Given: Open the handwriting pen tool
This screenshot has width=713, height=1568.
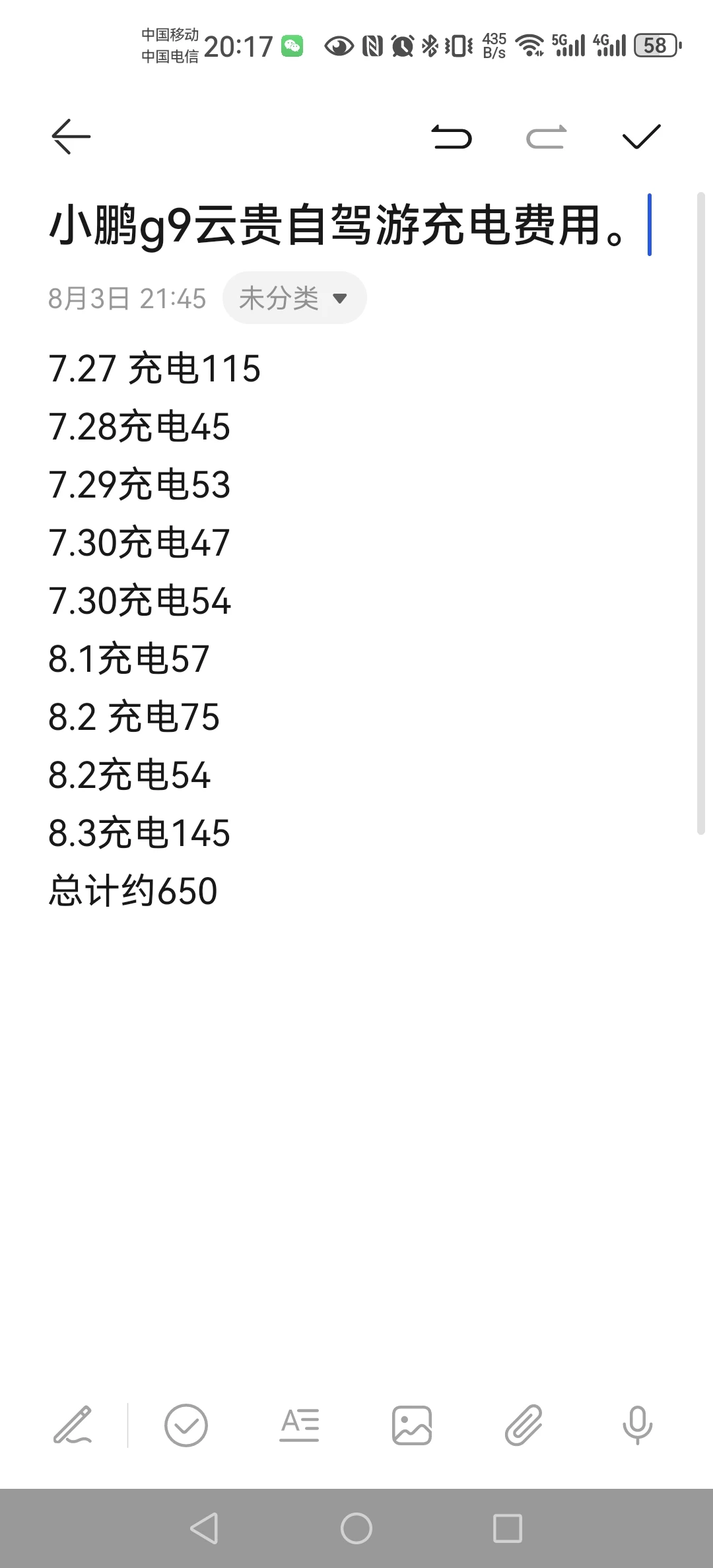Looking at the screenshot, I should click(73, 1425).
